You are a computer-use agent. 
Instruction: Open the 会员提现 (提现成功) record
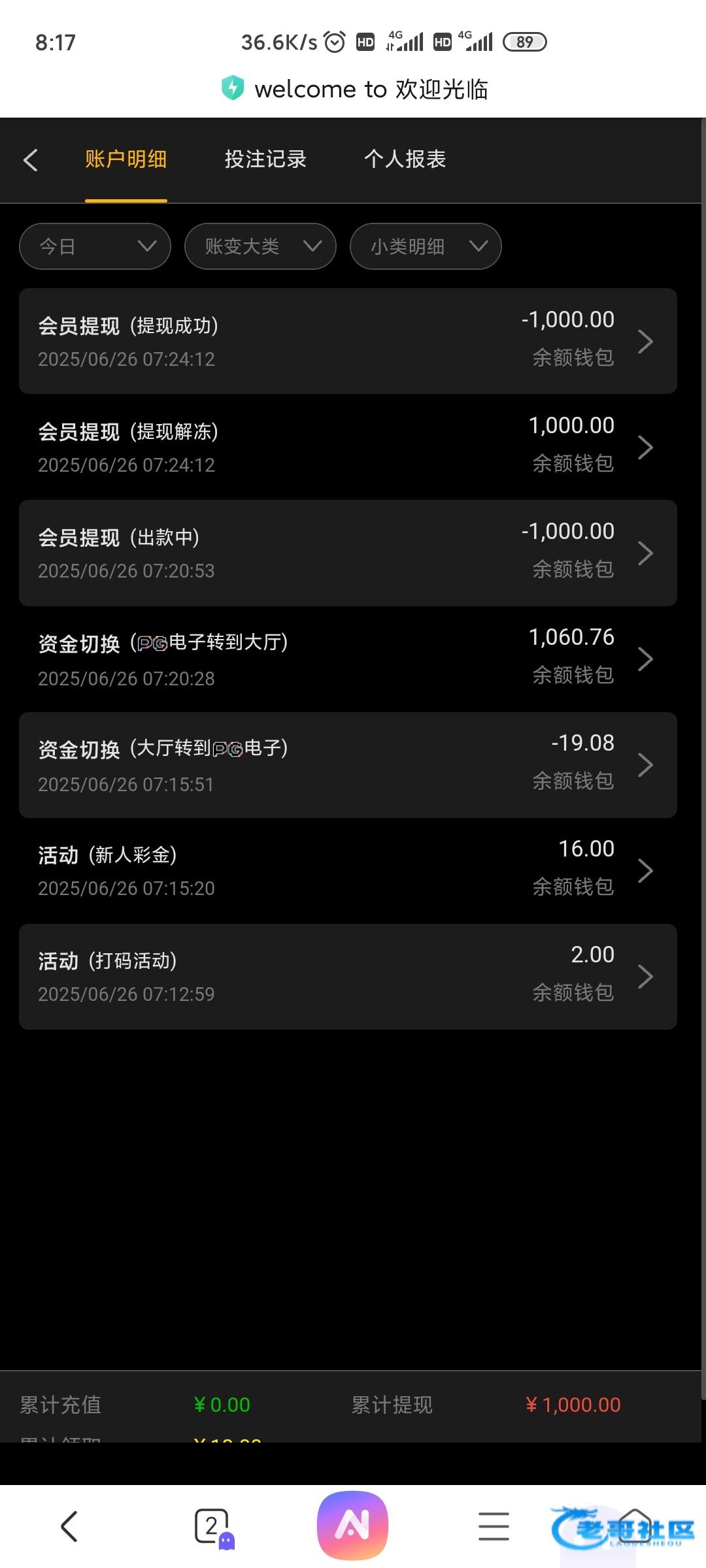click(x=348, y=341)
